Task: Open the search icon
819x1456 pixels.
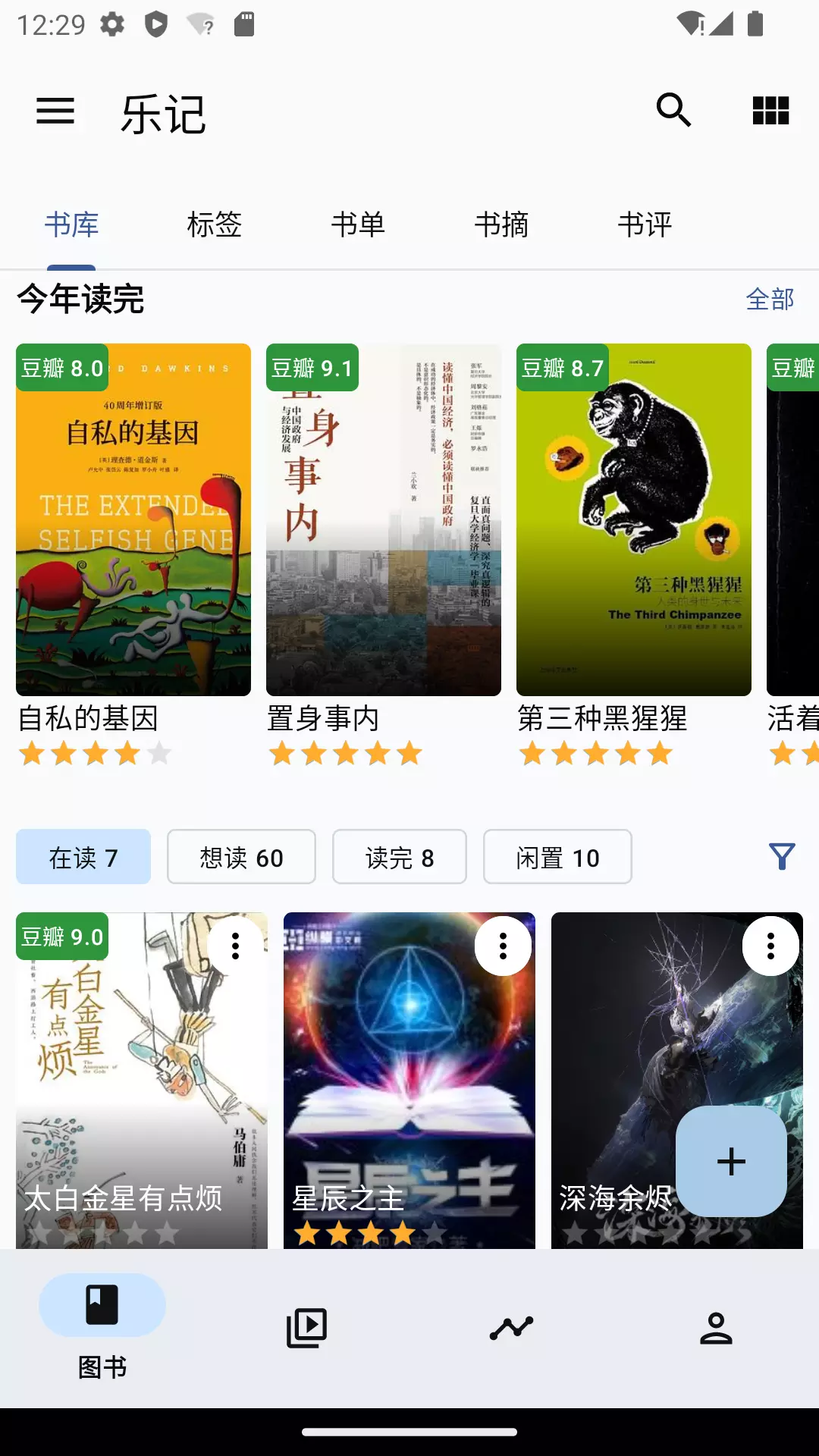Action: pyautogui.click(x=673, y=111)
